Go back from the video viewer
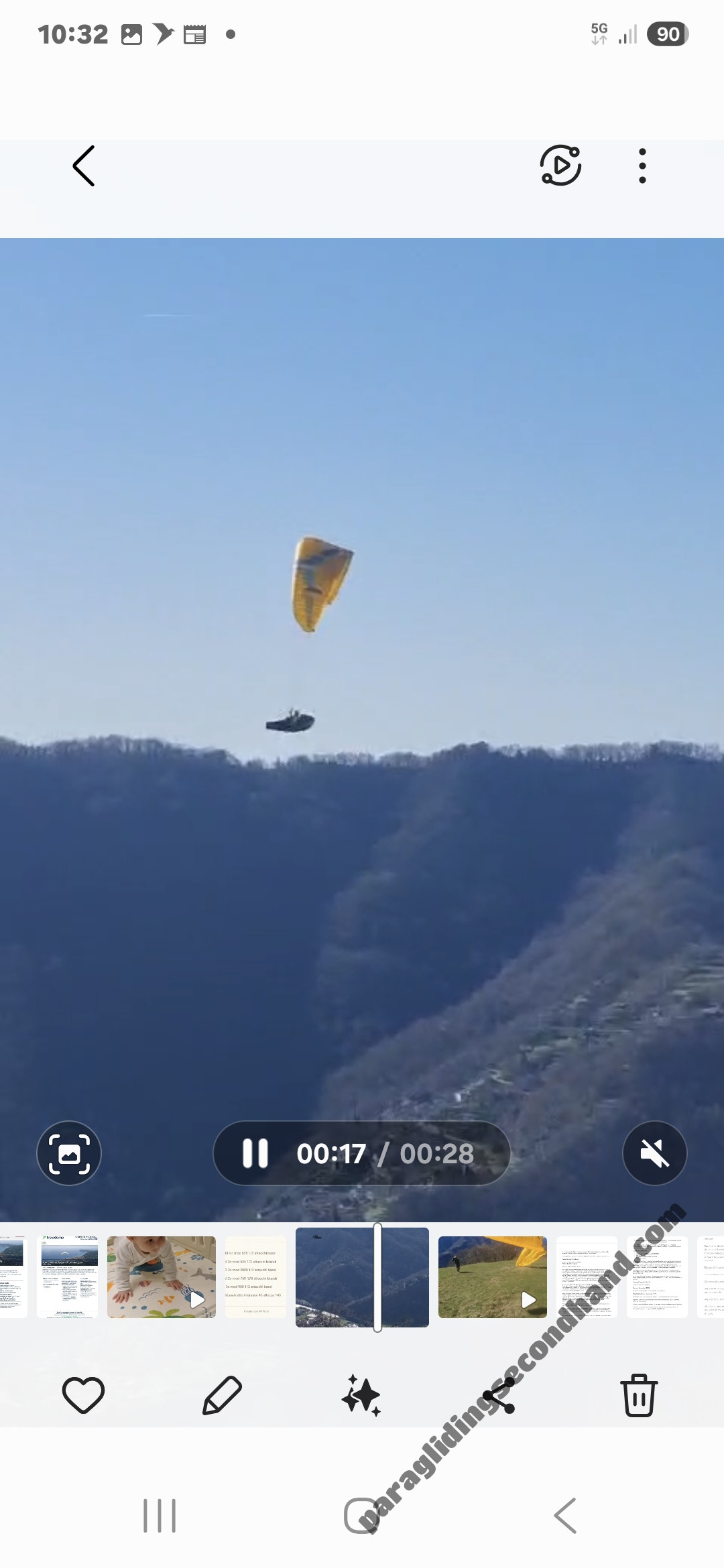724x1568 pixels. pos(84,166)
